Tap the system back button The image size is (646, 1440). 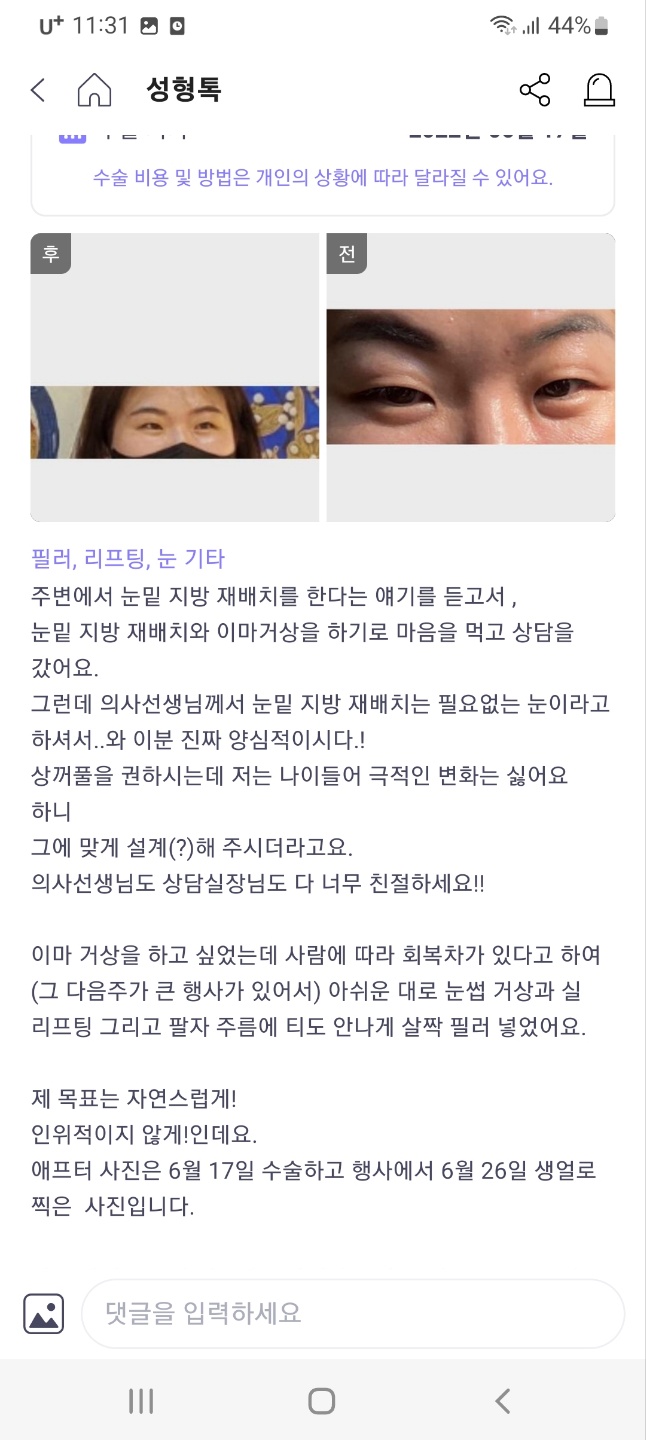pos(503,1401)
